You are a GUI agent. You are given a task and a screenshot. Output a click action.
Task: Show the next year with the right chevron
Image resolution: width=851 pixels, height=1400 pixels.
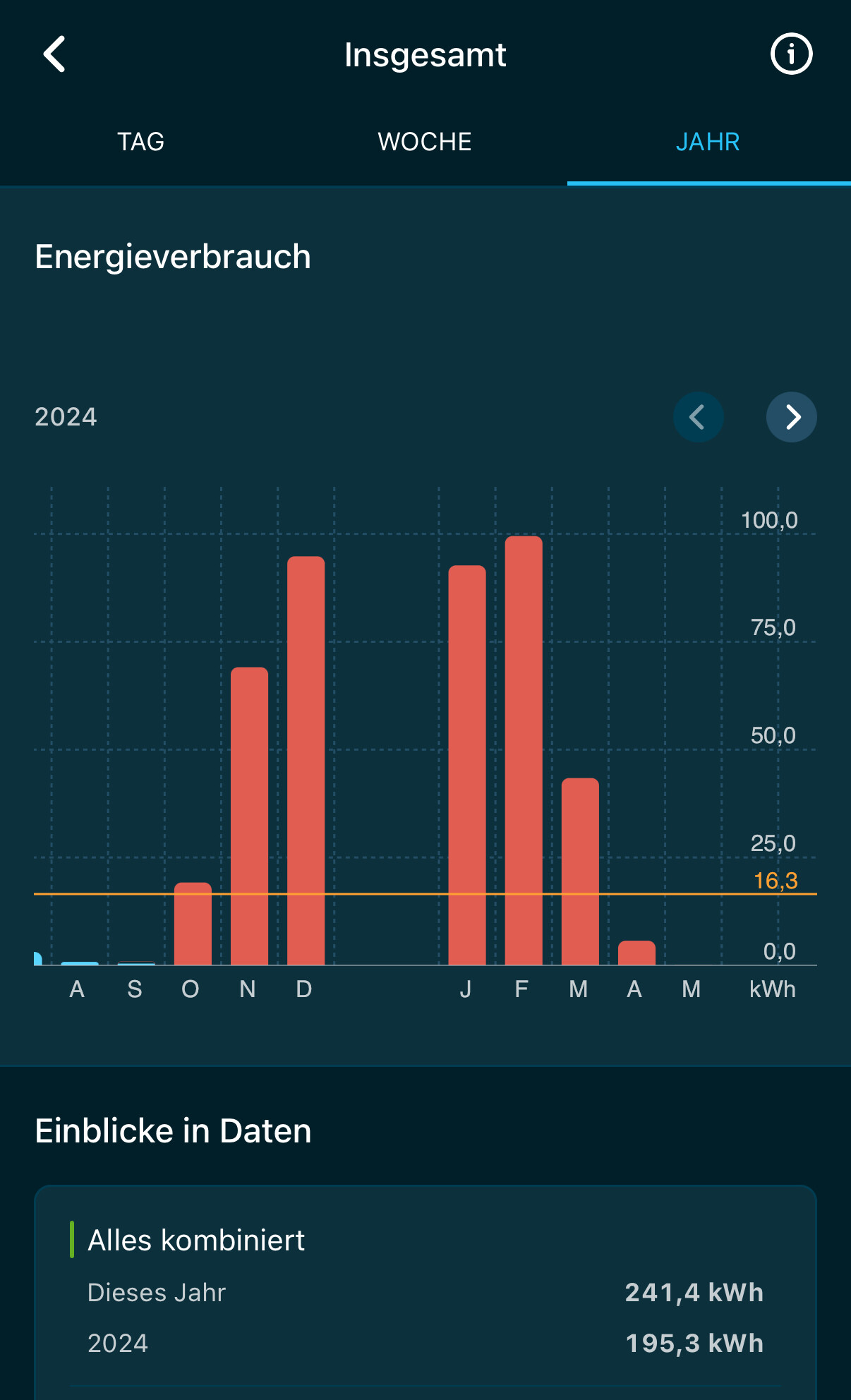tap(792, 417)
